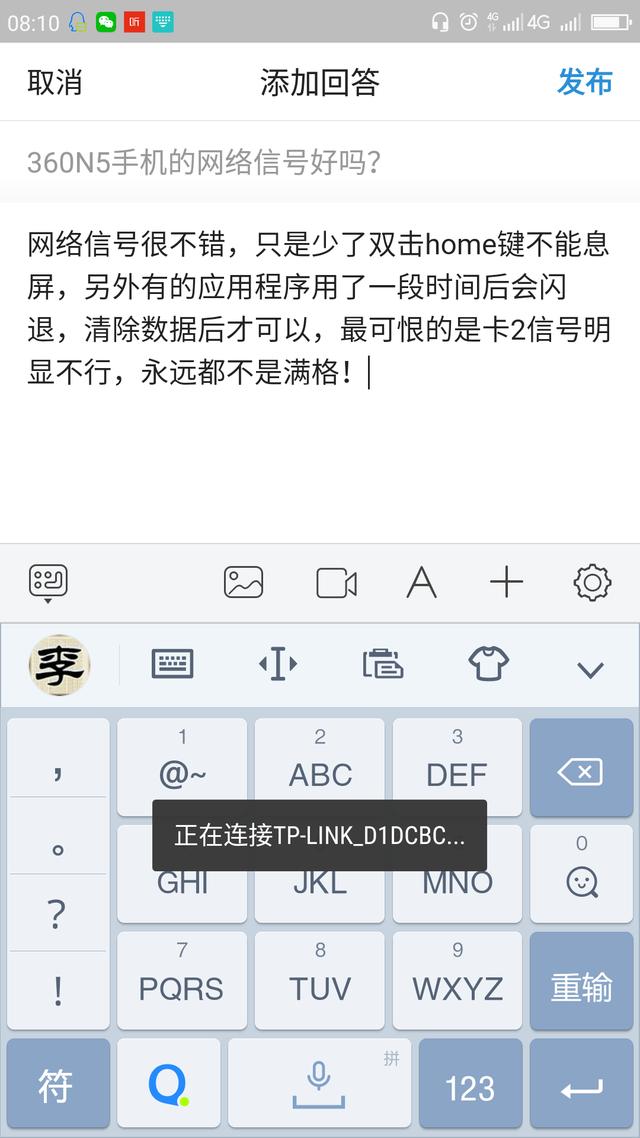The width and height of the screenshot is (640, 1138).
Task: Insert an image into the answer
Action: pos(243,582)
